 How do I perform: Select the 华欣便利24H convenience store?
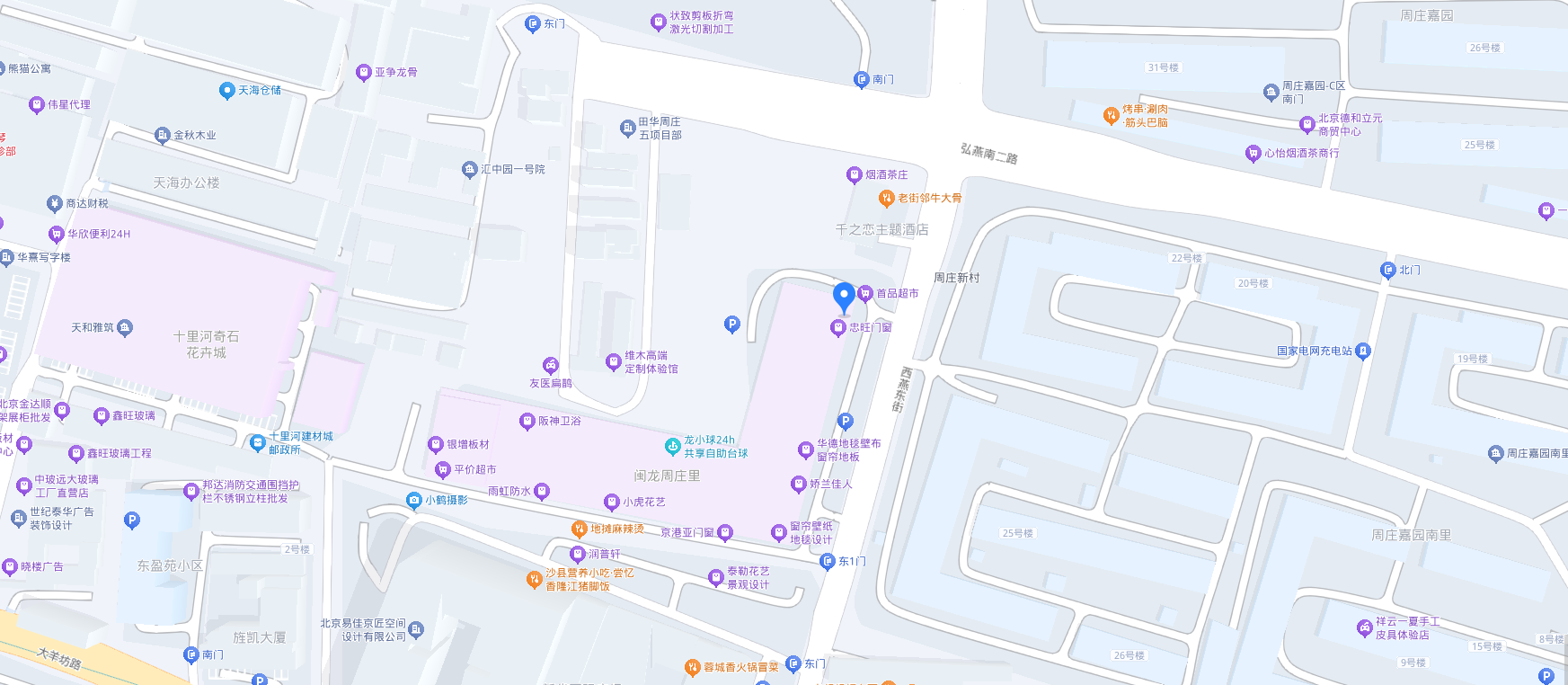pyautogui.click(x=57, y=234)
